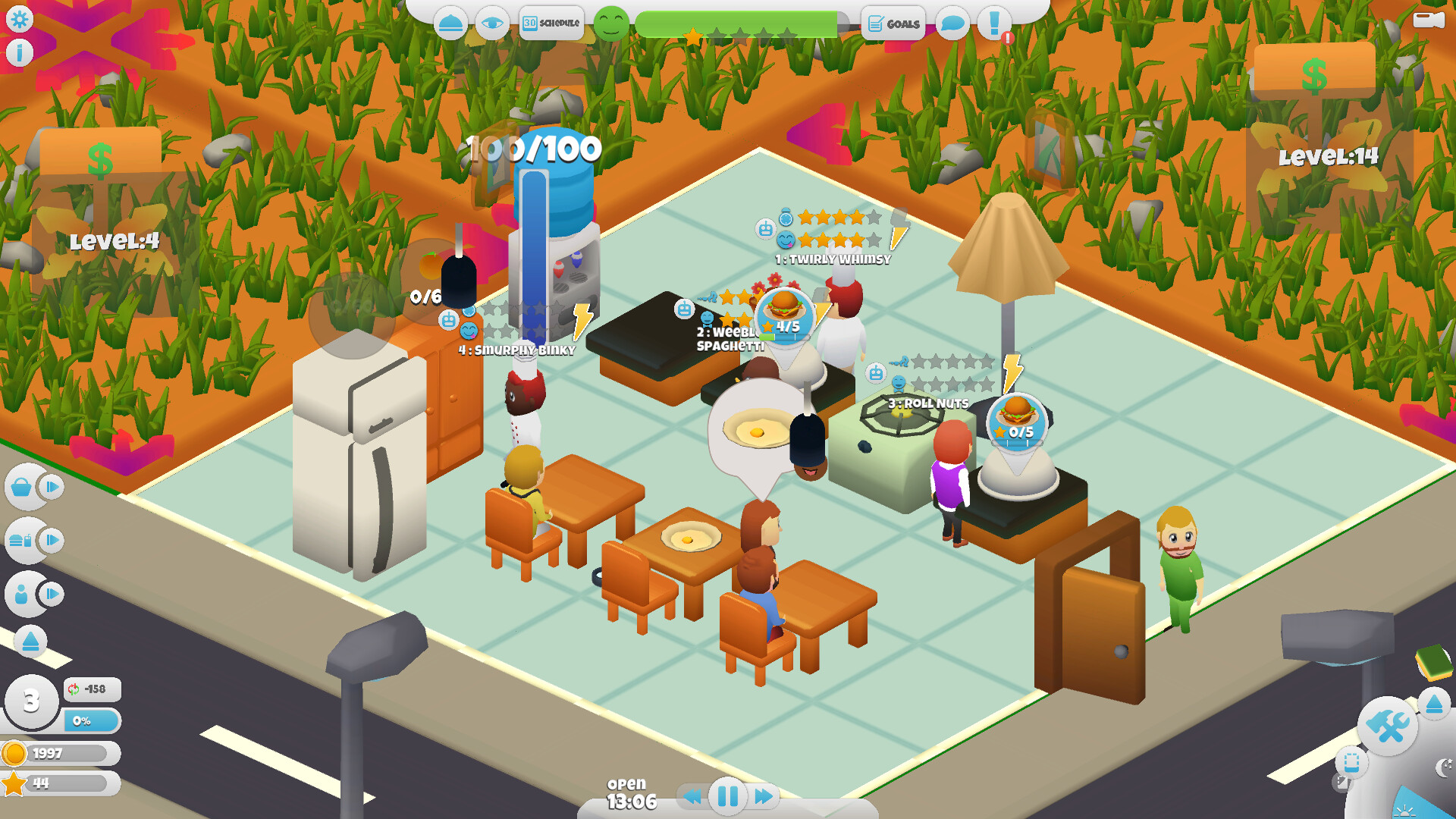Image resolution: width=1456 pixels, height=819 pixels.
Task: Open the staff person menu
Action: pos(22,595)
